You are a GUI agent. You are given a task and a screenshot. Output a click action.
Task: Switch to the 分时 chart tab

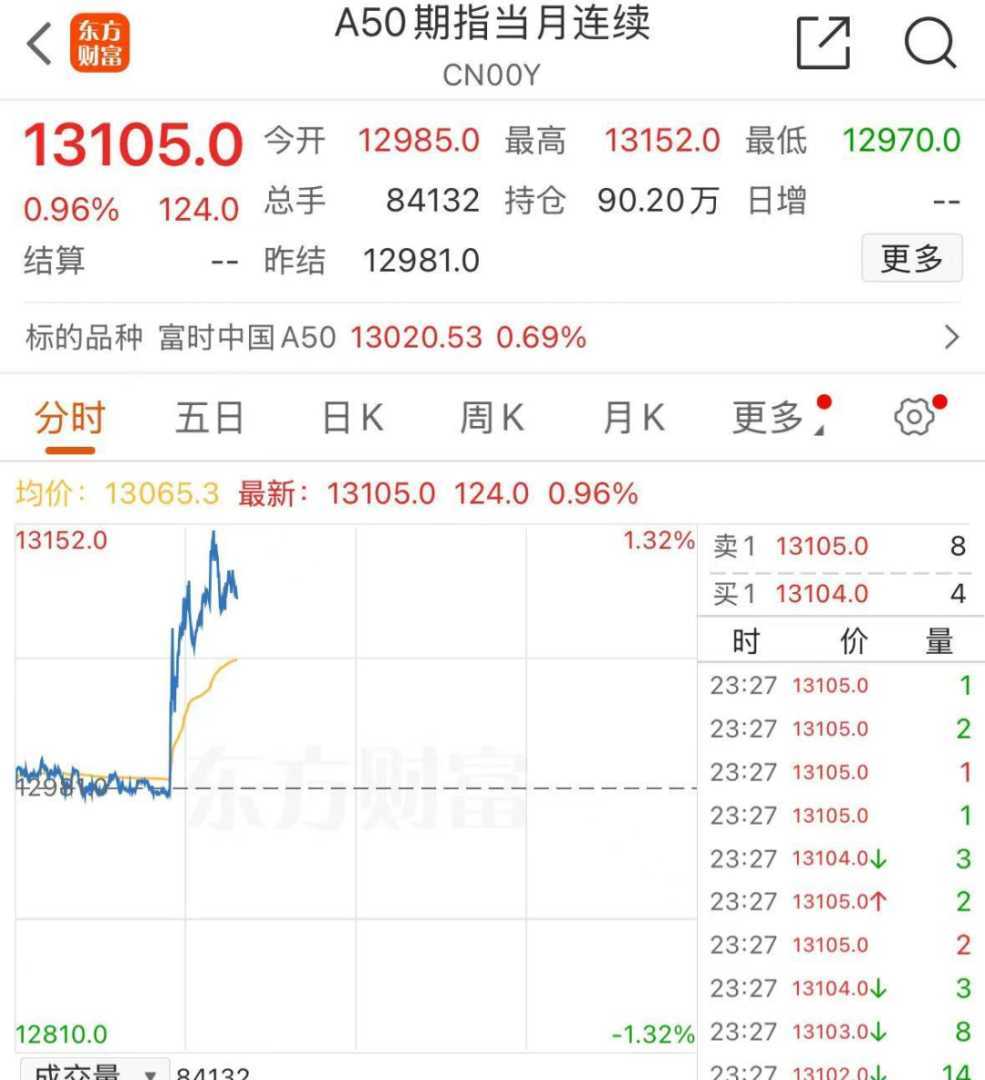[70, 418]
